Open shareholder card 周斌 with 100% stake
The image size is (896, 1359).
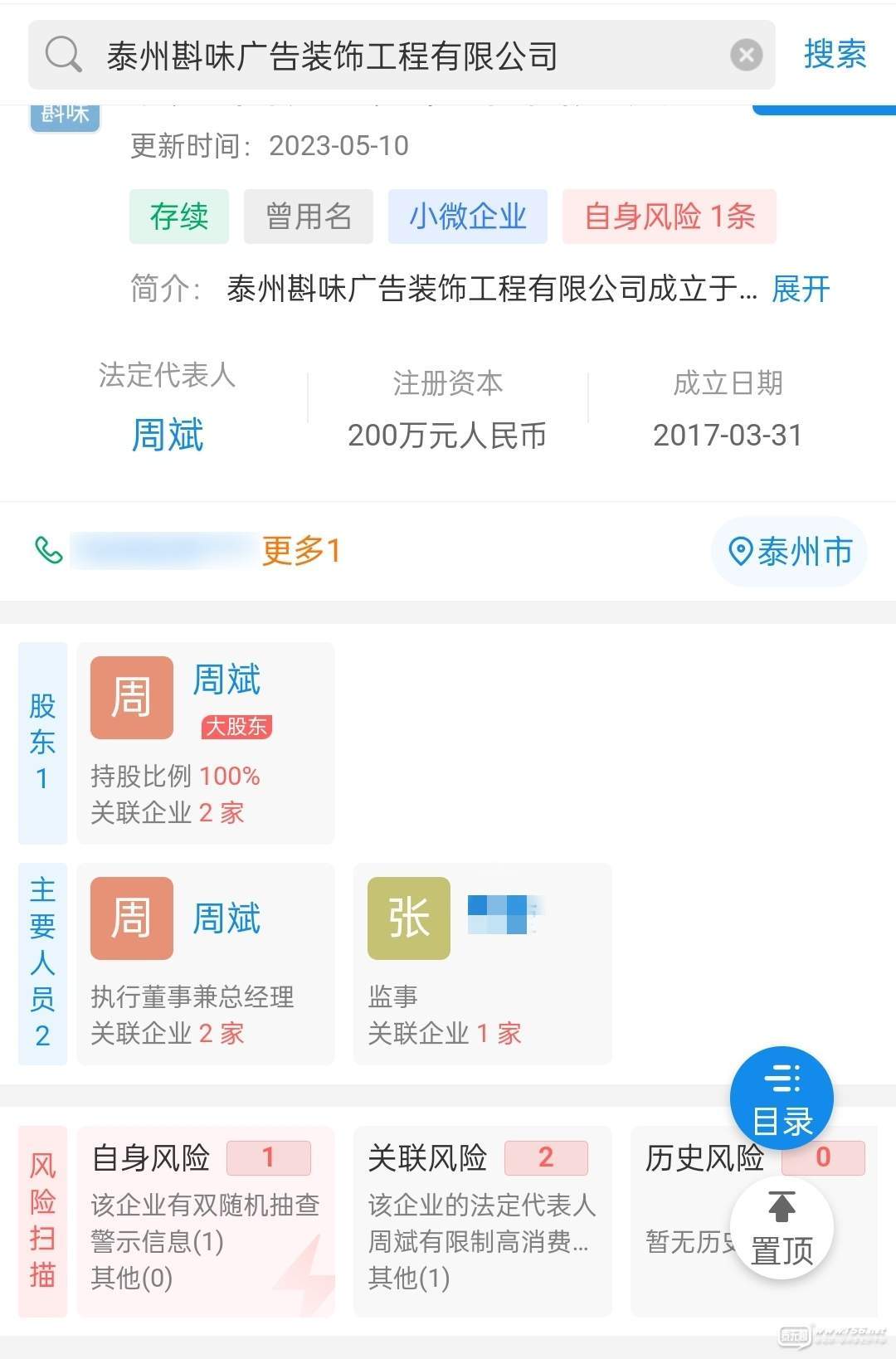[x=205, y=743]
